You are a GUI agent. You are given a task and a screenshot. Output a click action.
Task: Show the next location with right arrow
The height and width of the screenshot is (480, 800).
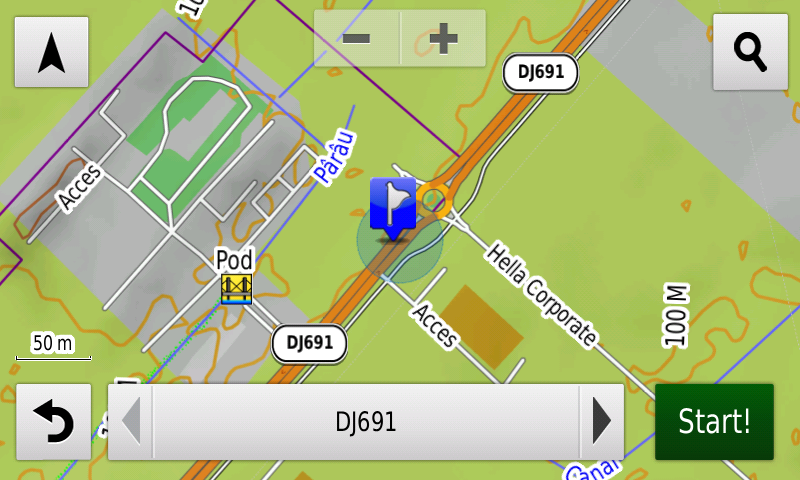(601, 422)
